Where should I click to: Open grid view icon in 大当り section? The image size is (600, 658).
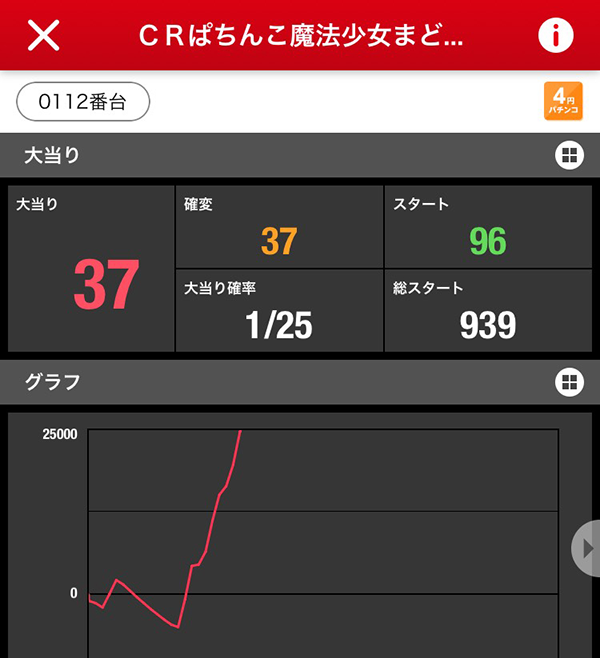[x=568, y=155]
